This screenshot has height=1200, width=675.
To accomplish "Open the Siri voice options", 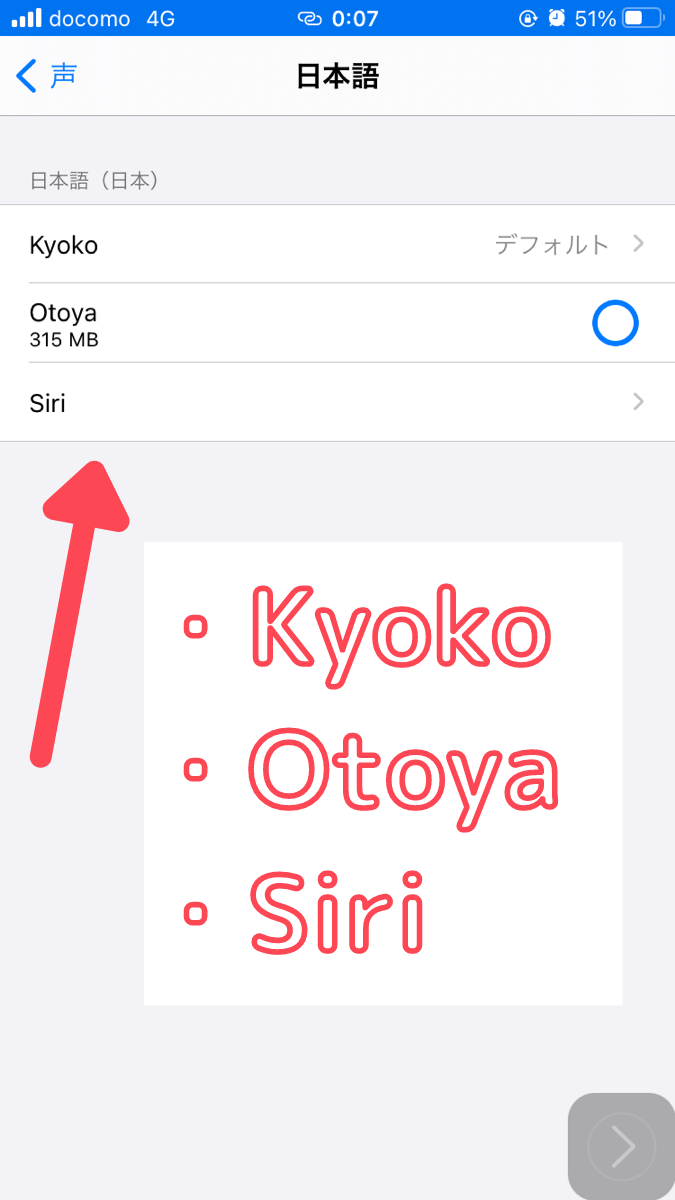I will tap(337, 402).
